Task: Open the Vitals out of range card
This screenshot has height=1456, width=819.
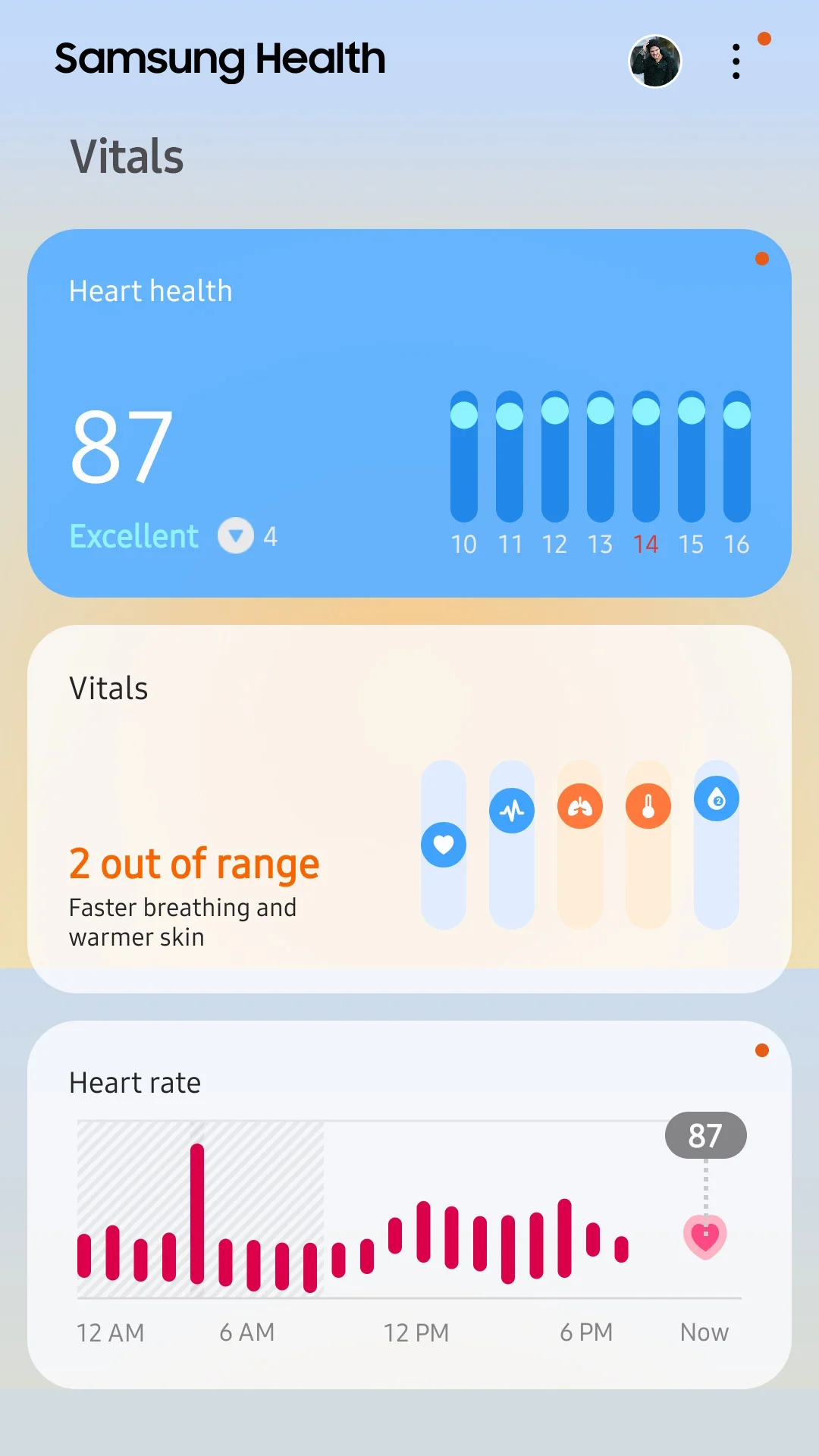Action: (409, 809)
